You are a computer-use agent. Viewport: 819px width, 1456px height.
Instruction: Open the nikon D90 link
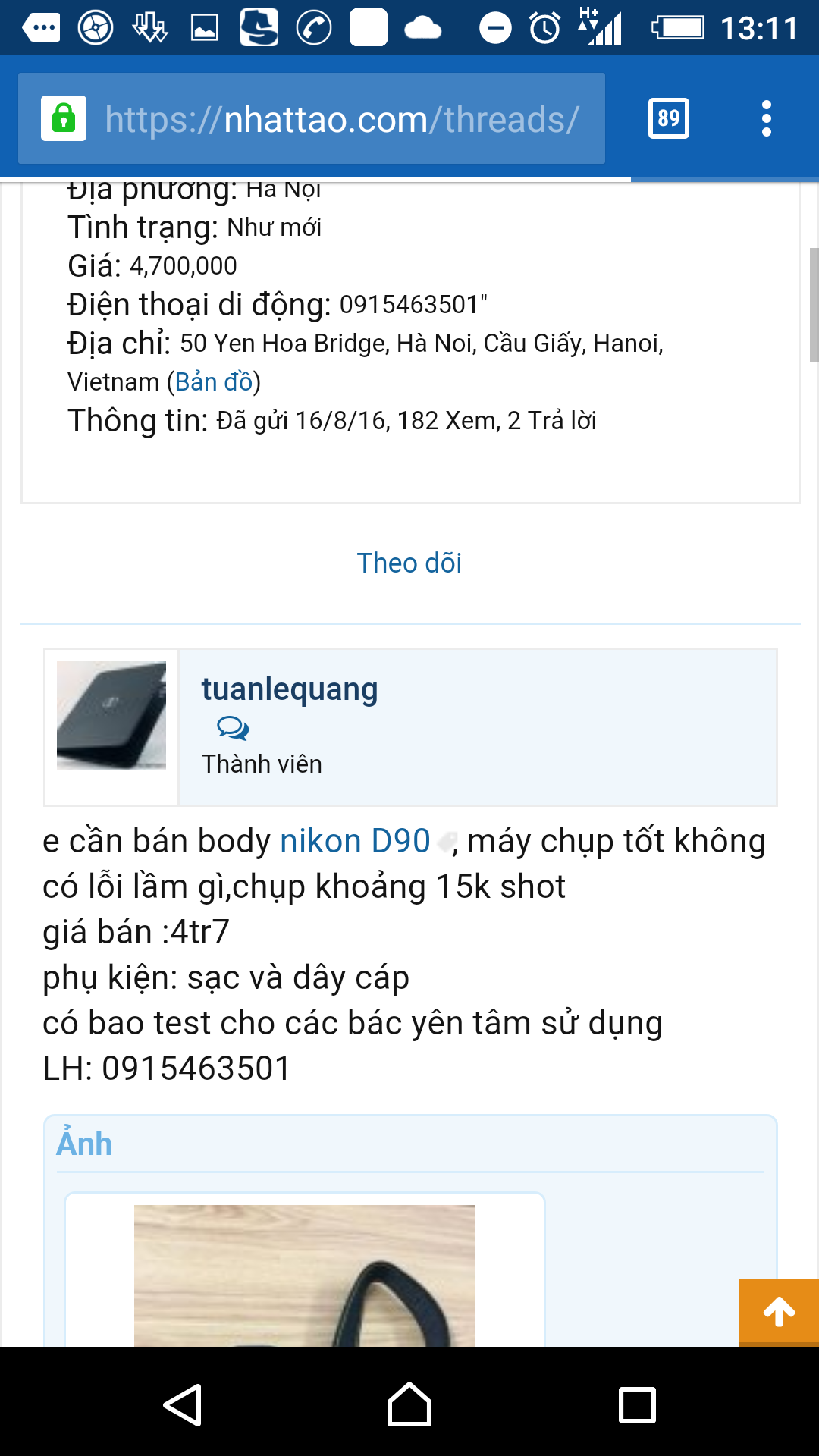(355, 842)
